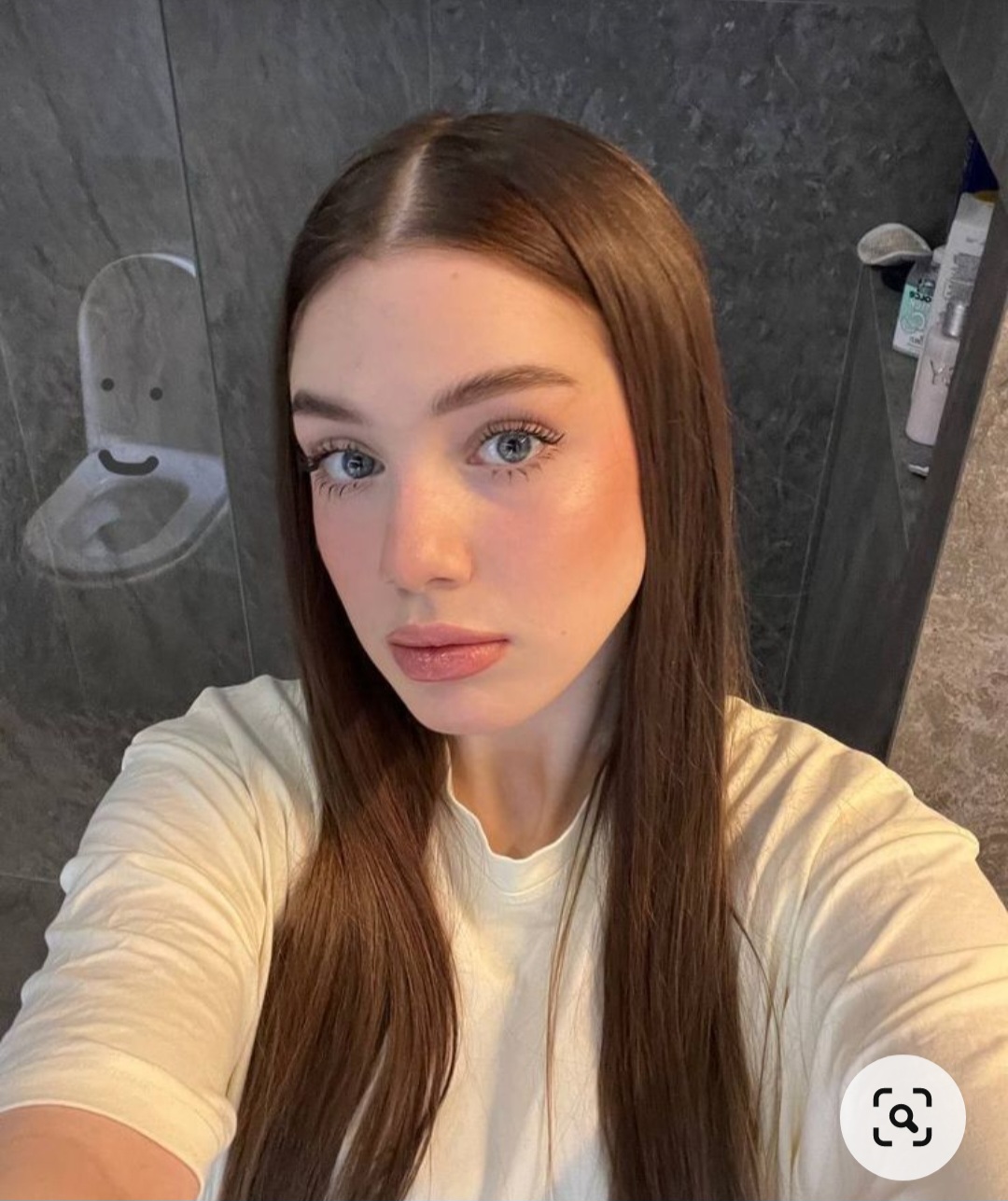Tap the visual search lens button
The height and width of the screenshot is (1201, 1008).
[902, 1117]
